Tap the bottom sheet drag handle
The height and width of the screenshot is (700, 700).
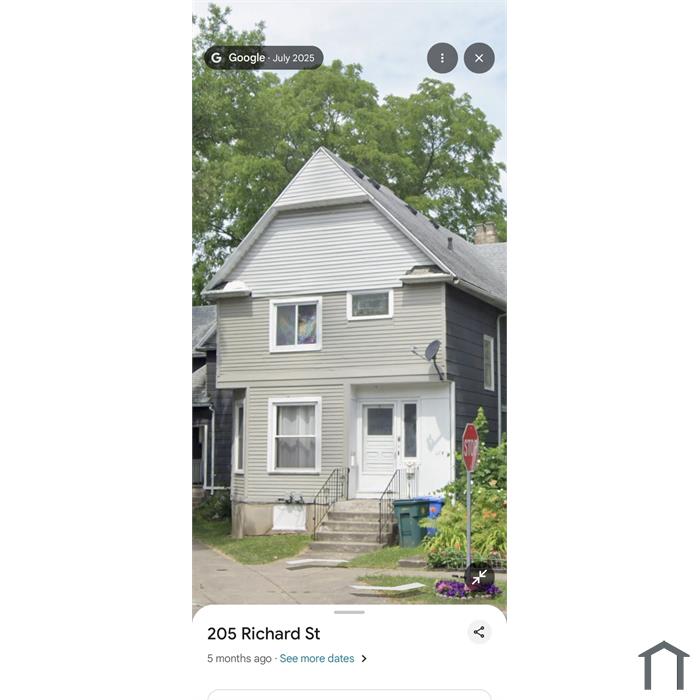[x=349, y=612]
